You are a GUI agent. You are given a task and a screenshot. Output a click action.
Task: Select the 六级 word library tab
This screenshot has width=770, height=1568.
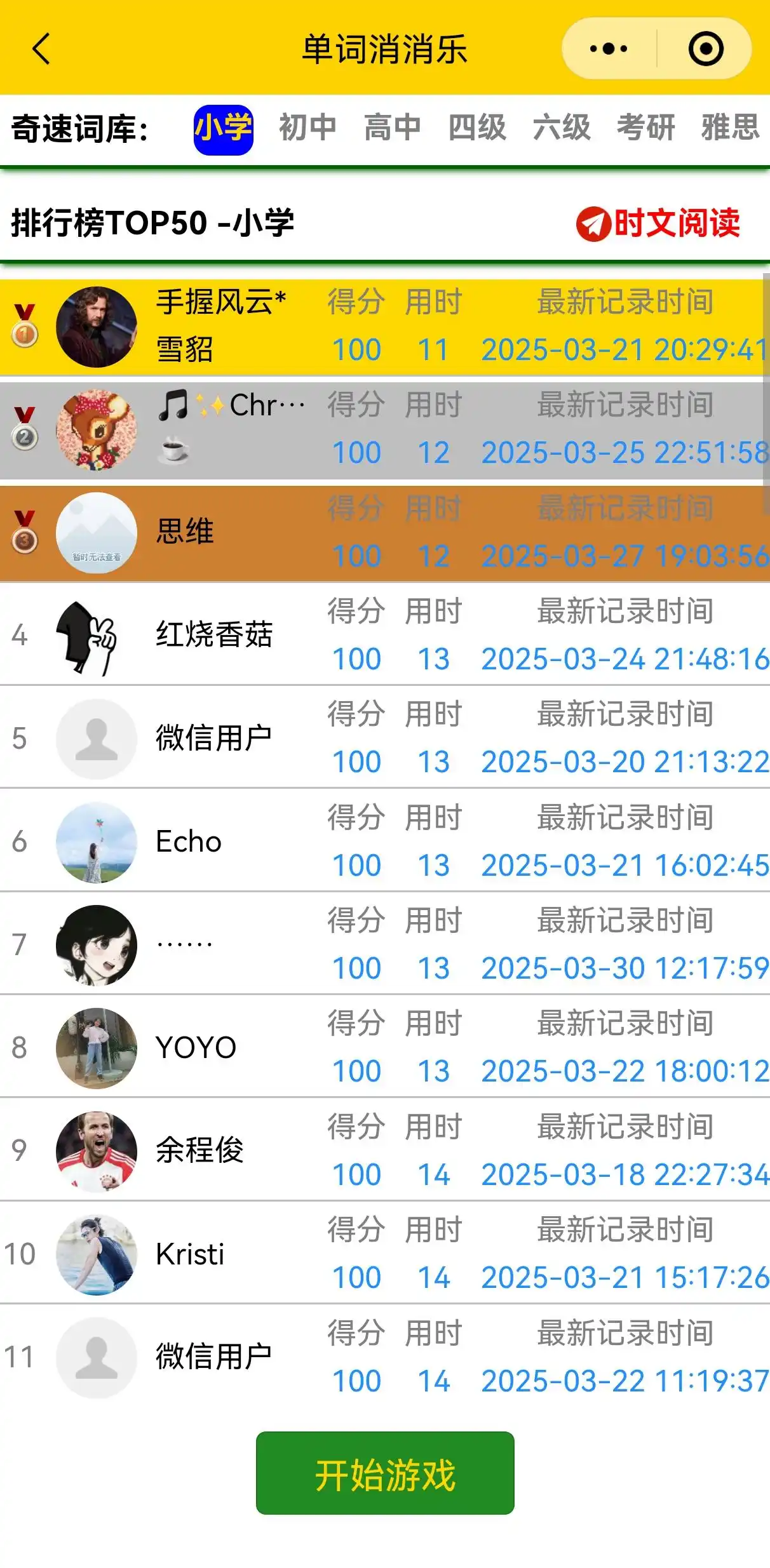562,128
